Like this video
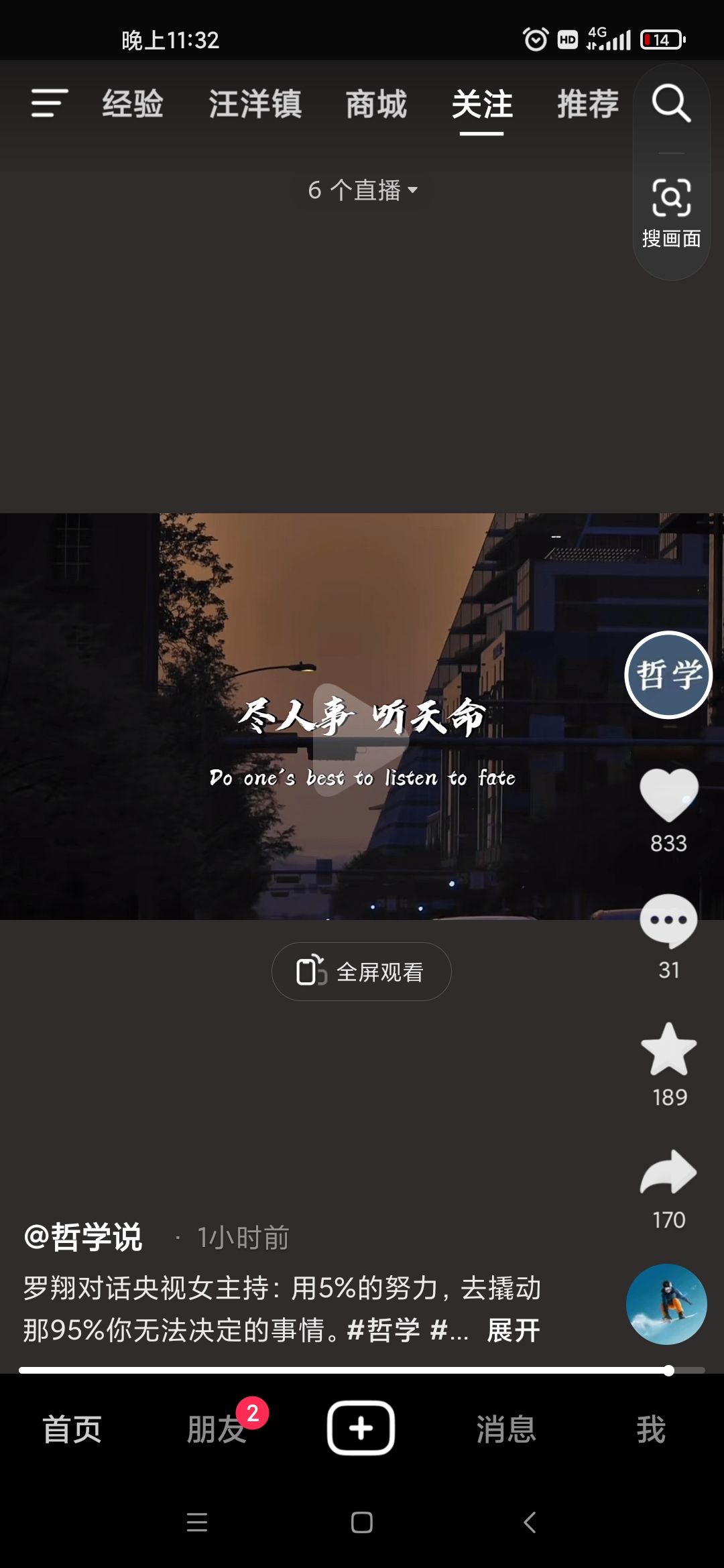The width and height of the screenshot is (724, 1568). tap(668, 795)
